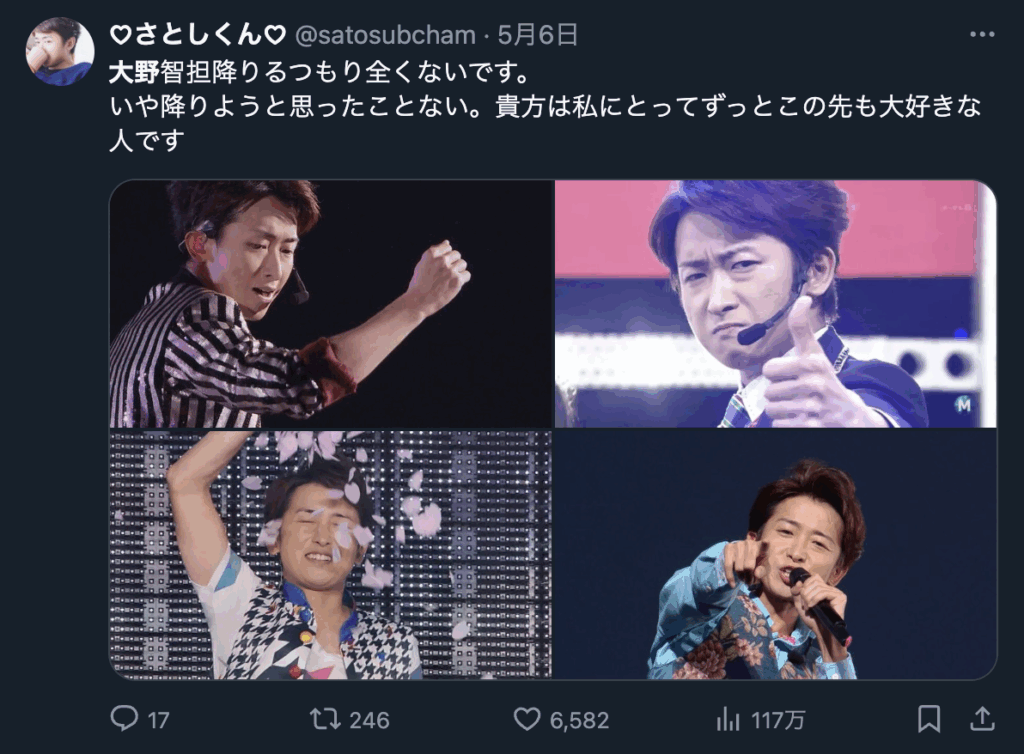Screen dimensions: 1024x754
Task: Share this post
Action: pos(982,718)
